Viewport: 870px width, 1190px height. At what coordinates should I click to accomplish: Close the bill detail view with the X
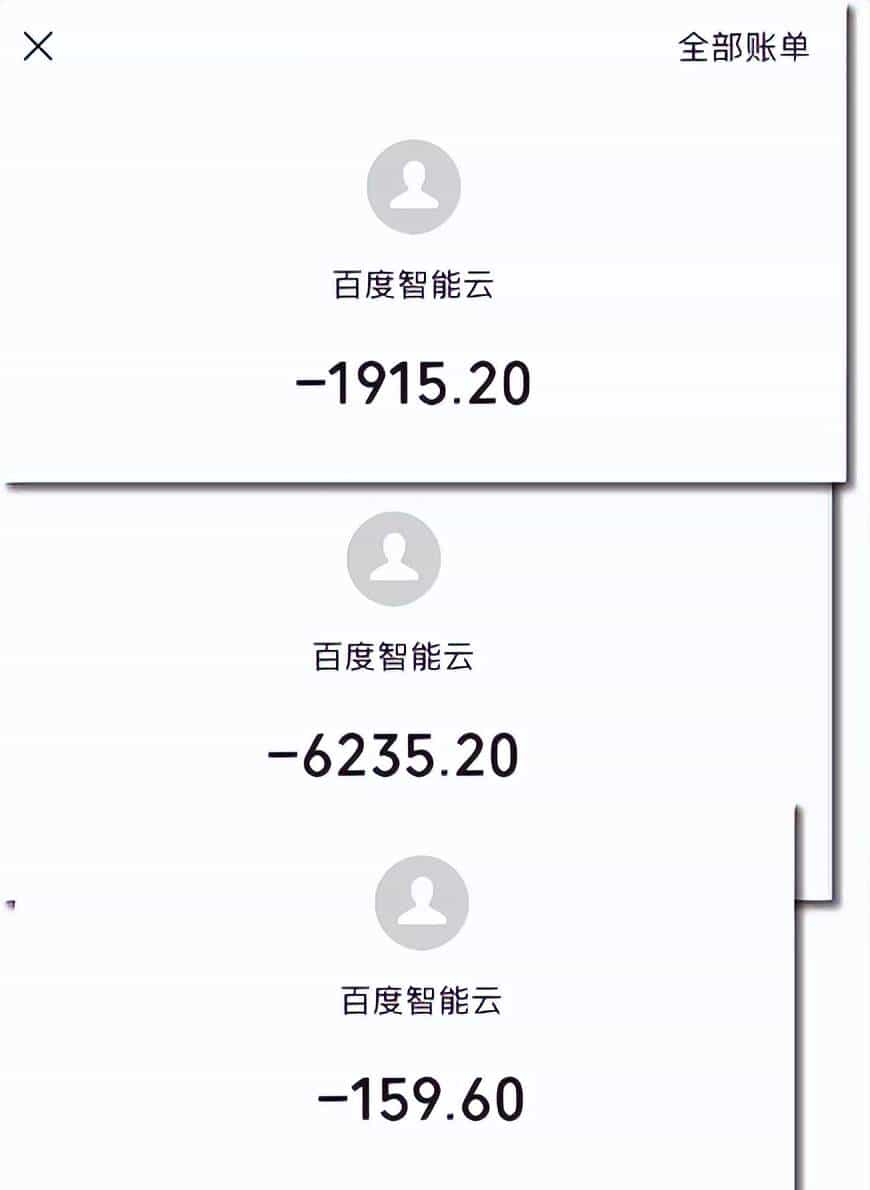(x=38, y=46)
